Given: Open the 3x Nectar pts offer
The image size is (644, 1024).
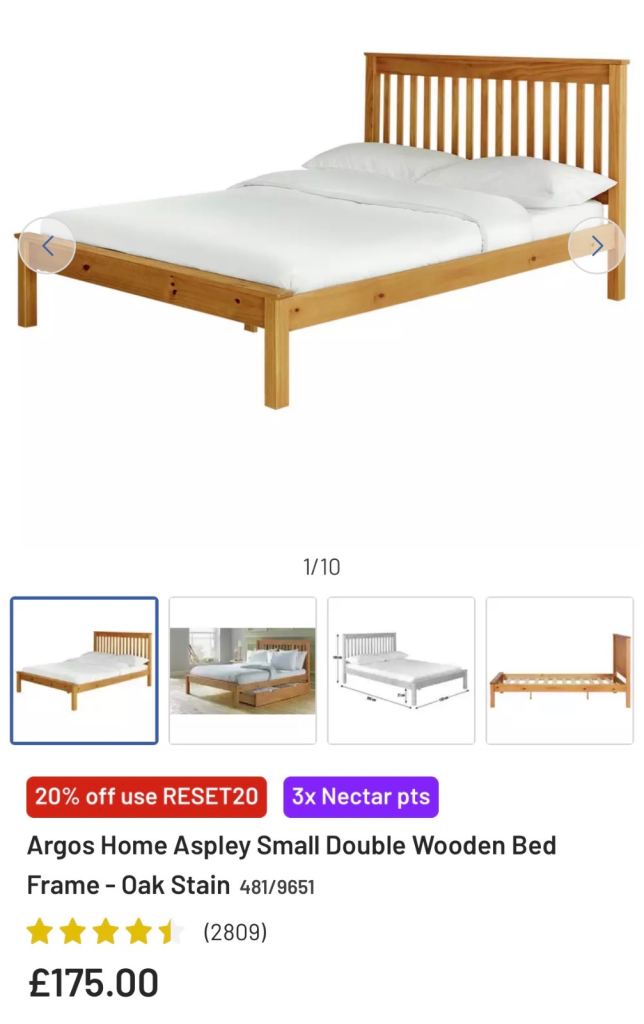Looking at the screenshot, I should (360, 797).
